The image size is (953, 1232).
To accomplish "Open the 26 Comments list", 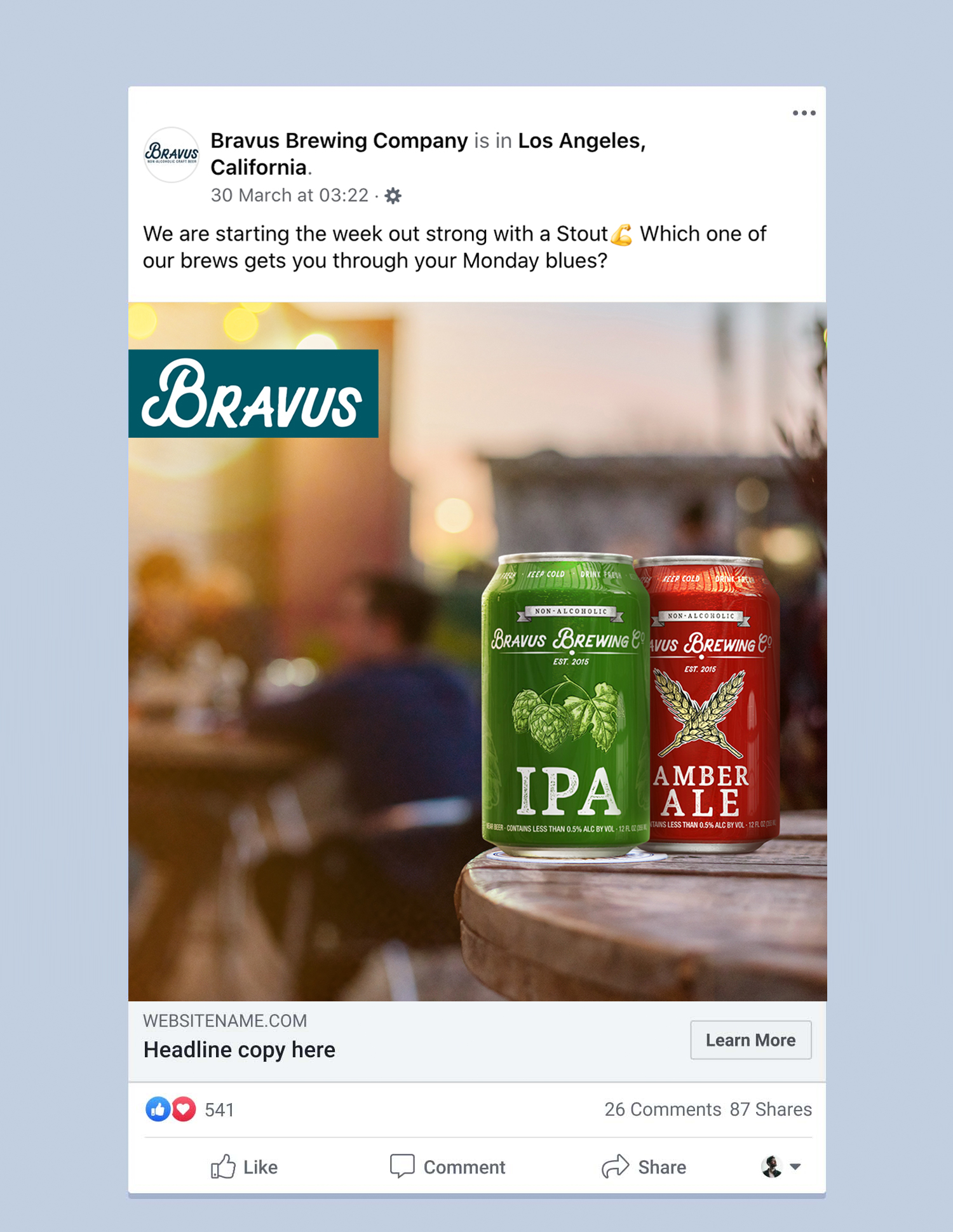I will [x=662, y=1109].
